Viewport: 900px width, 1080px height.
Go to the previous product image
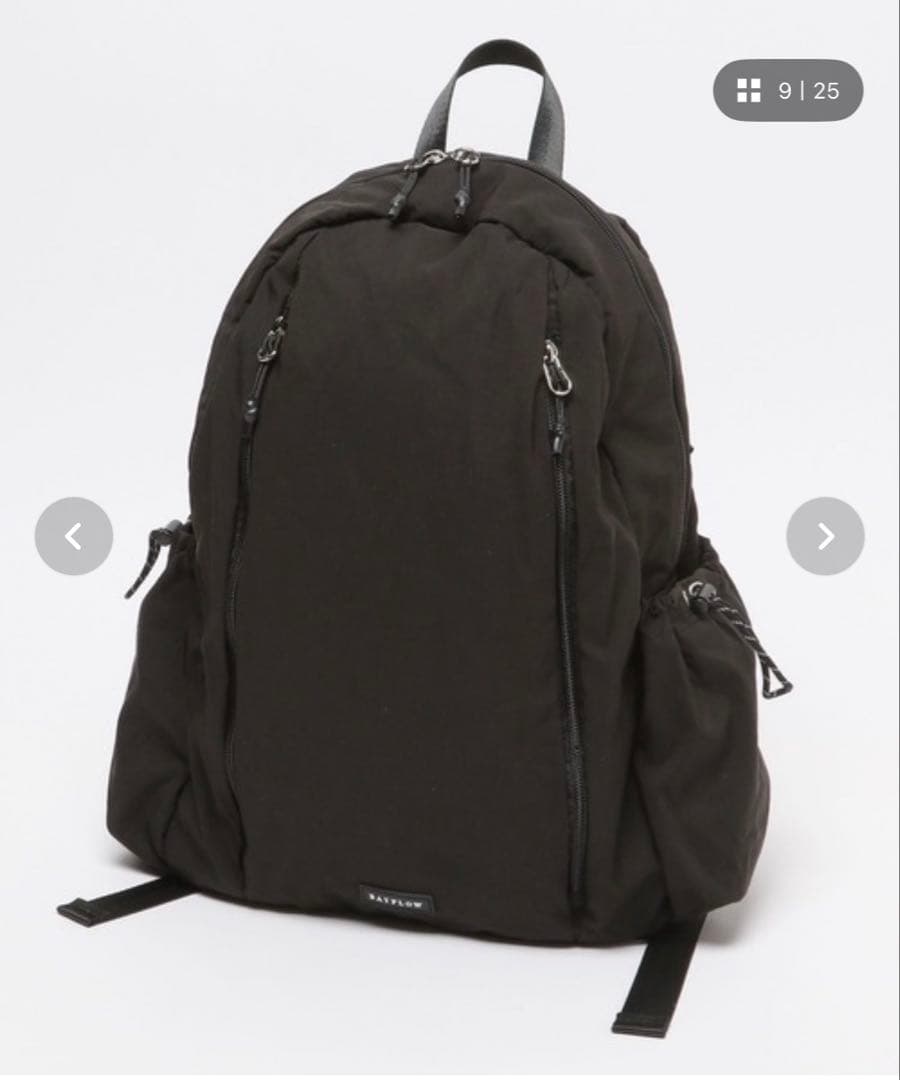click(x=74, y=536)
